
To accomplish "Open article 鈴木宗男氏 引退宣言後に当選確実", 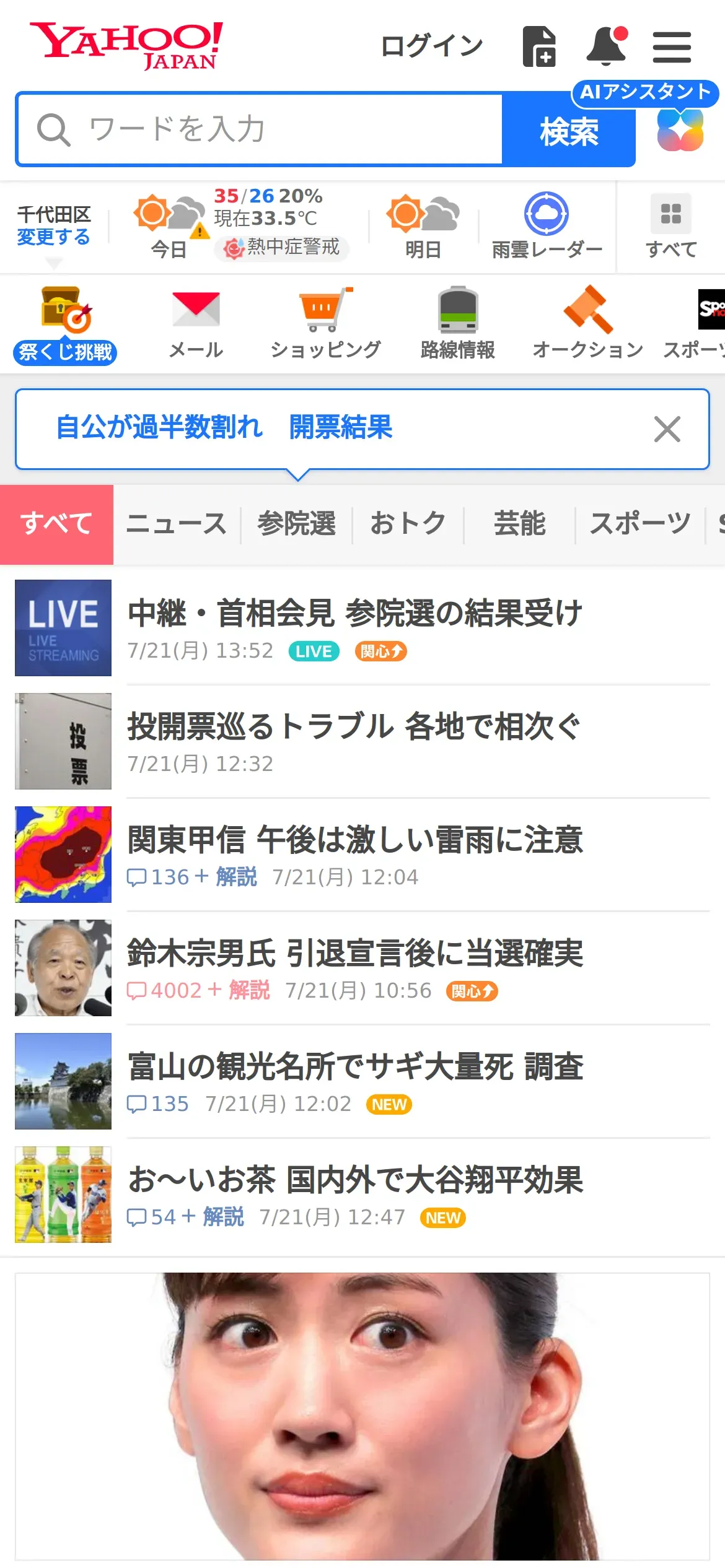I will pyautogui.click(x=355, y=954).
